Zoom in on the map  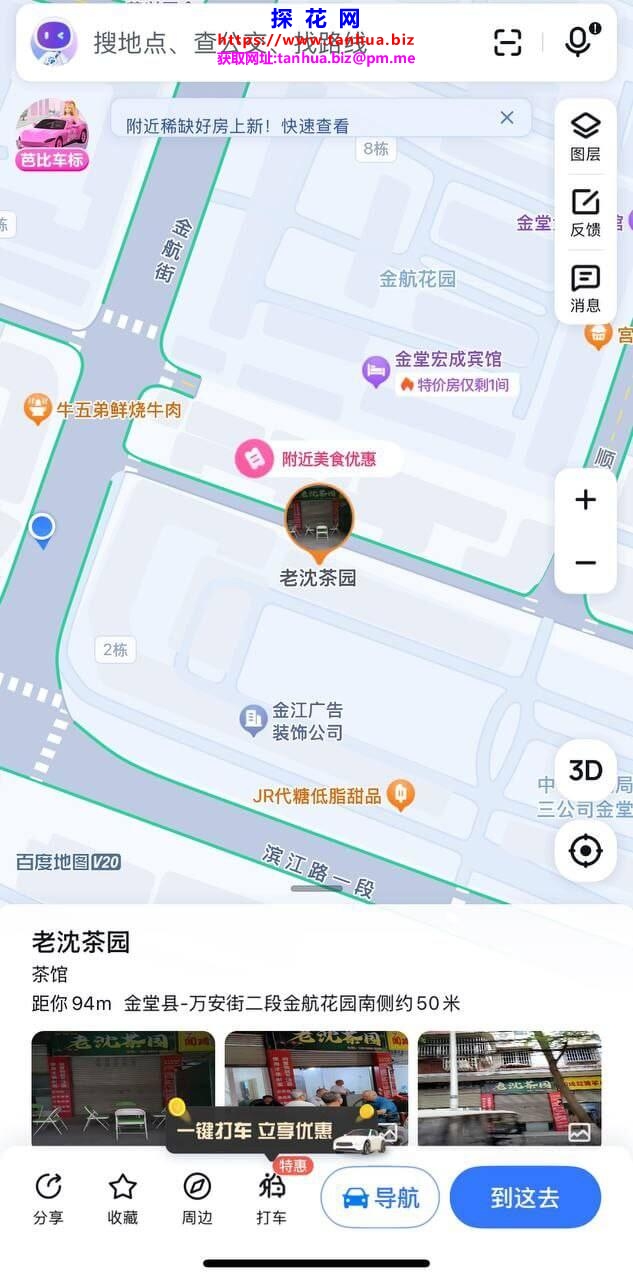(585, 500)
